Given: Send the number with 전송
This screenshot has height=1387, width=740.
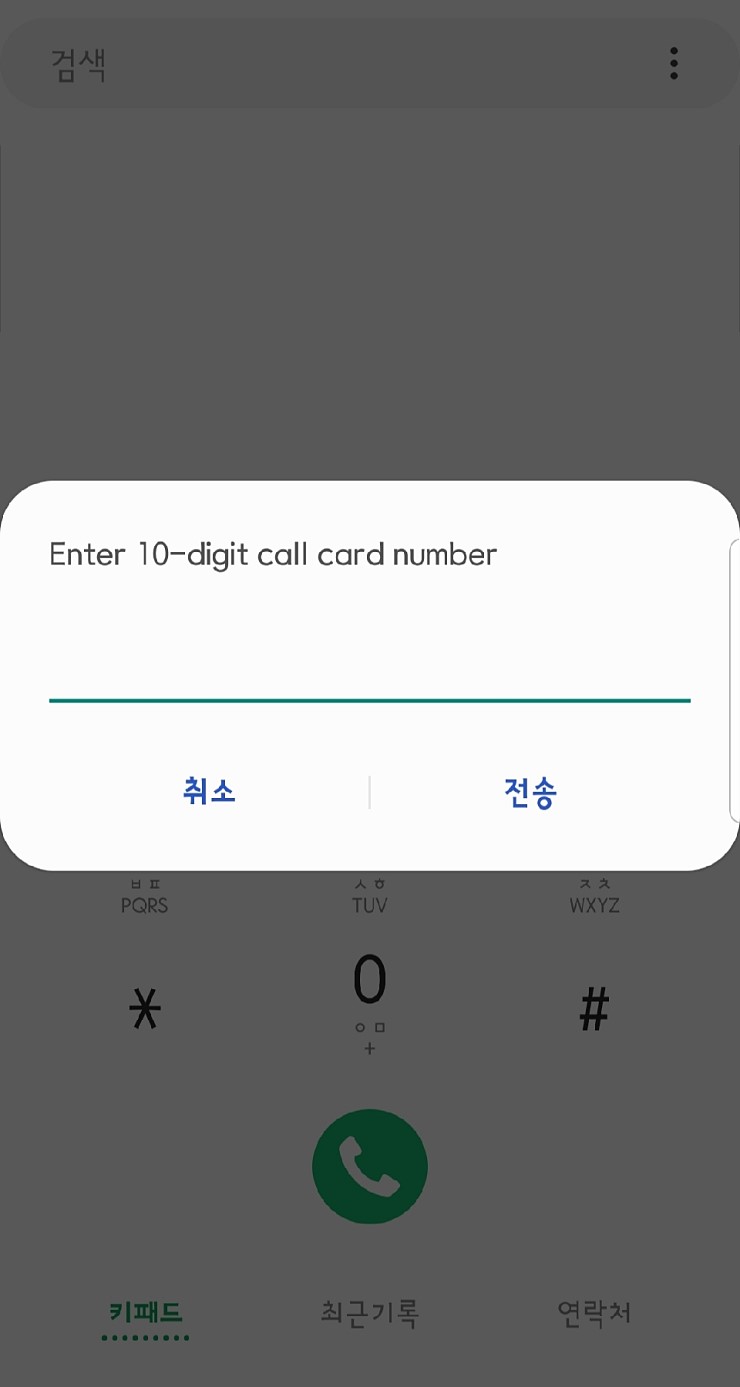Looking at the screenshot, I should coord(530,792).
